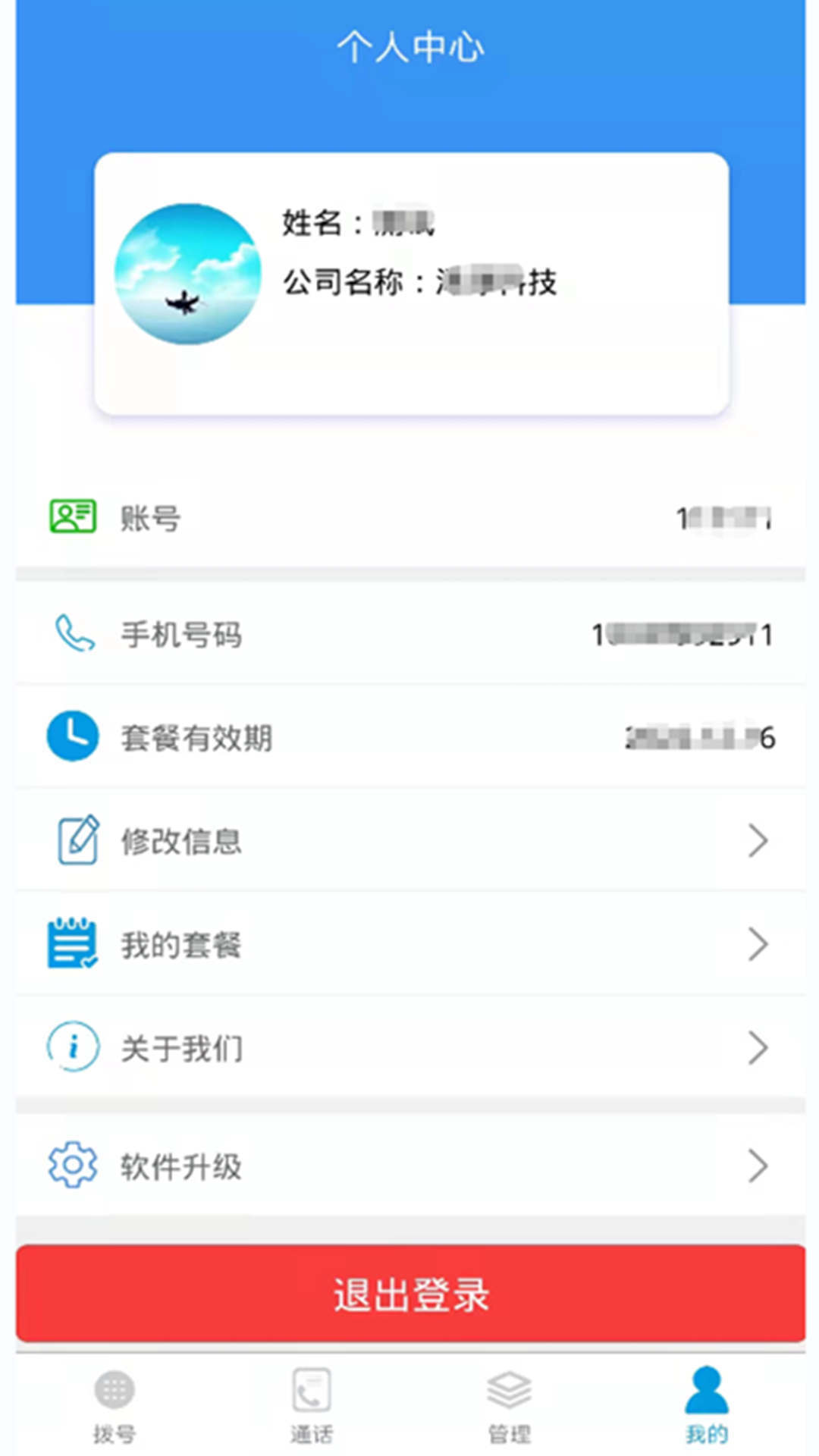The image size is (819, 1456).
Task: Switch to the 通话 tab
Action: pyautogui.click(x=311, y=1404)
